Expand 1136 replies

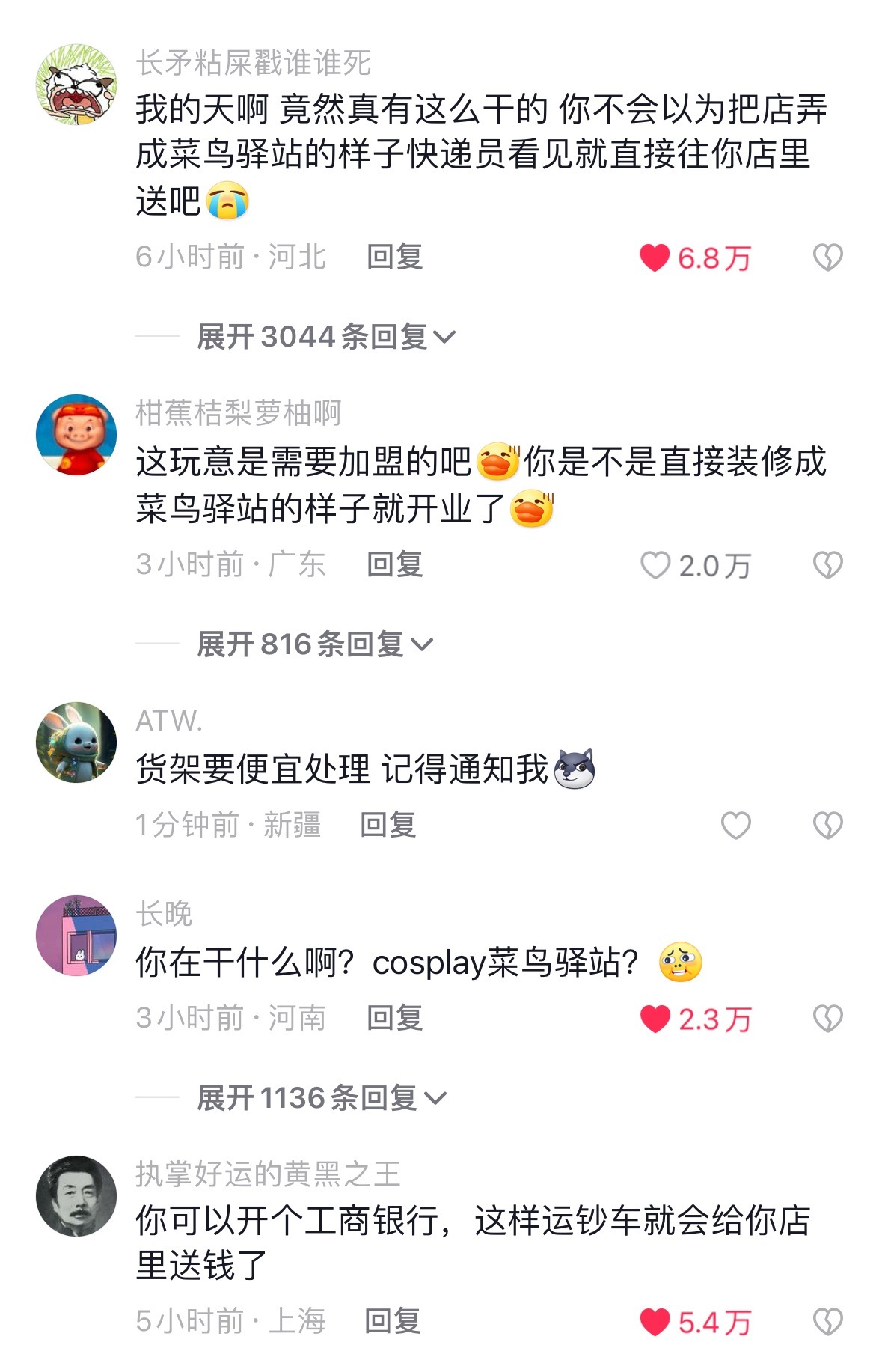pos(321,1098)
